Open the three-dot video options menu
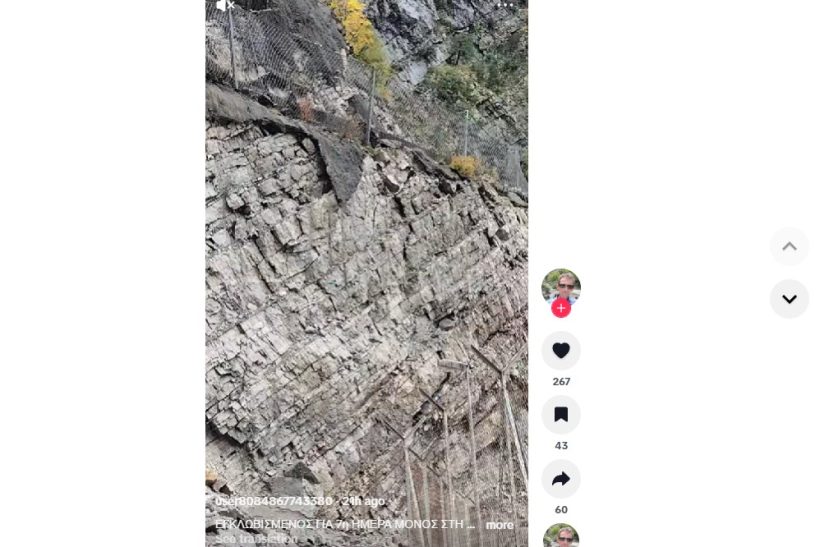 505,4
